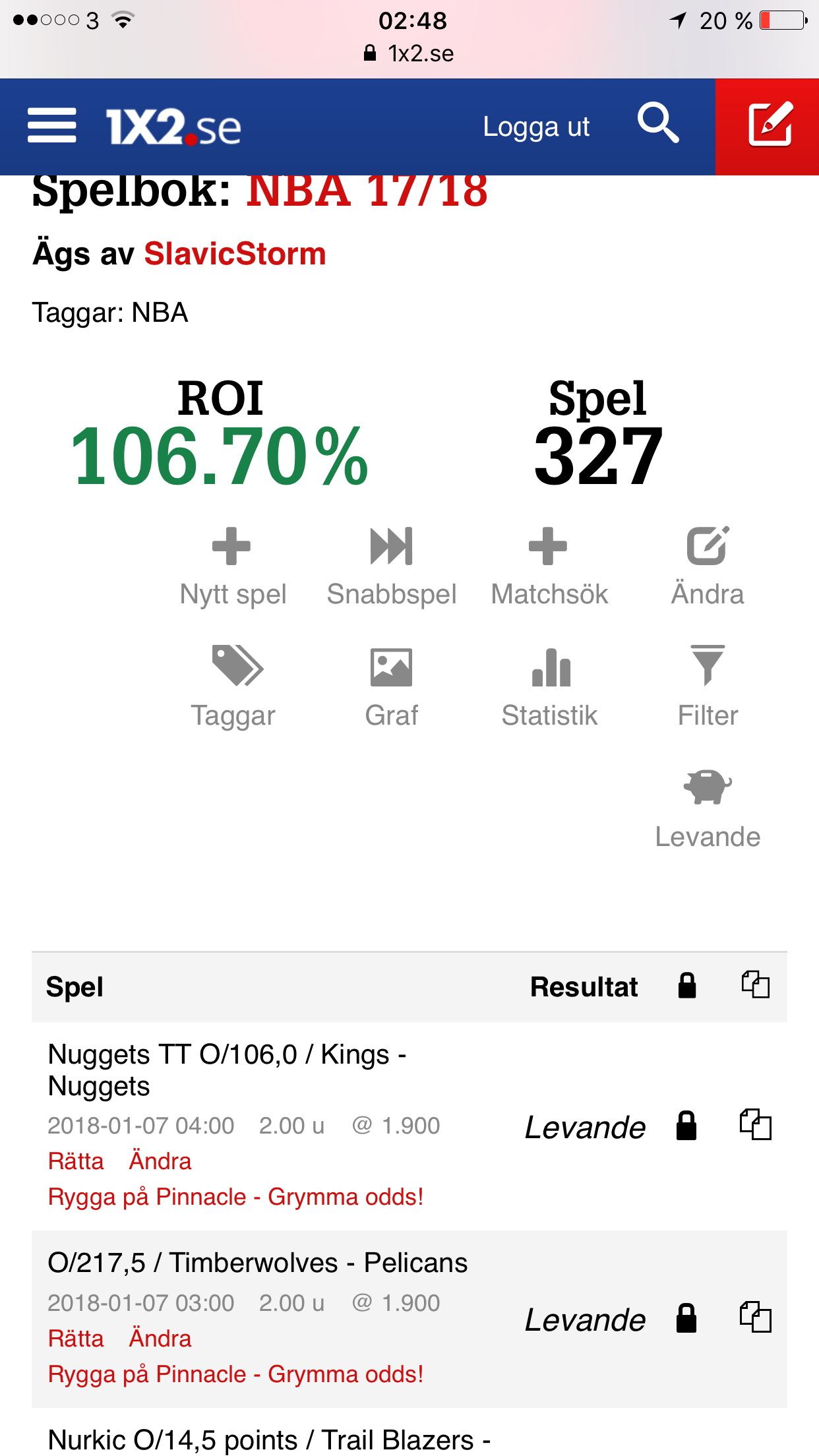Tap the copy icon in the table header
The height and width of the screenshot is (1456, 819).
click(756, 985)
